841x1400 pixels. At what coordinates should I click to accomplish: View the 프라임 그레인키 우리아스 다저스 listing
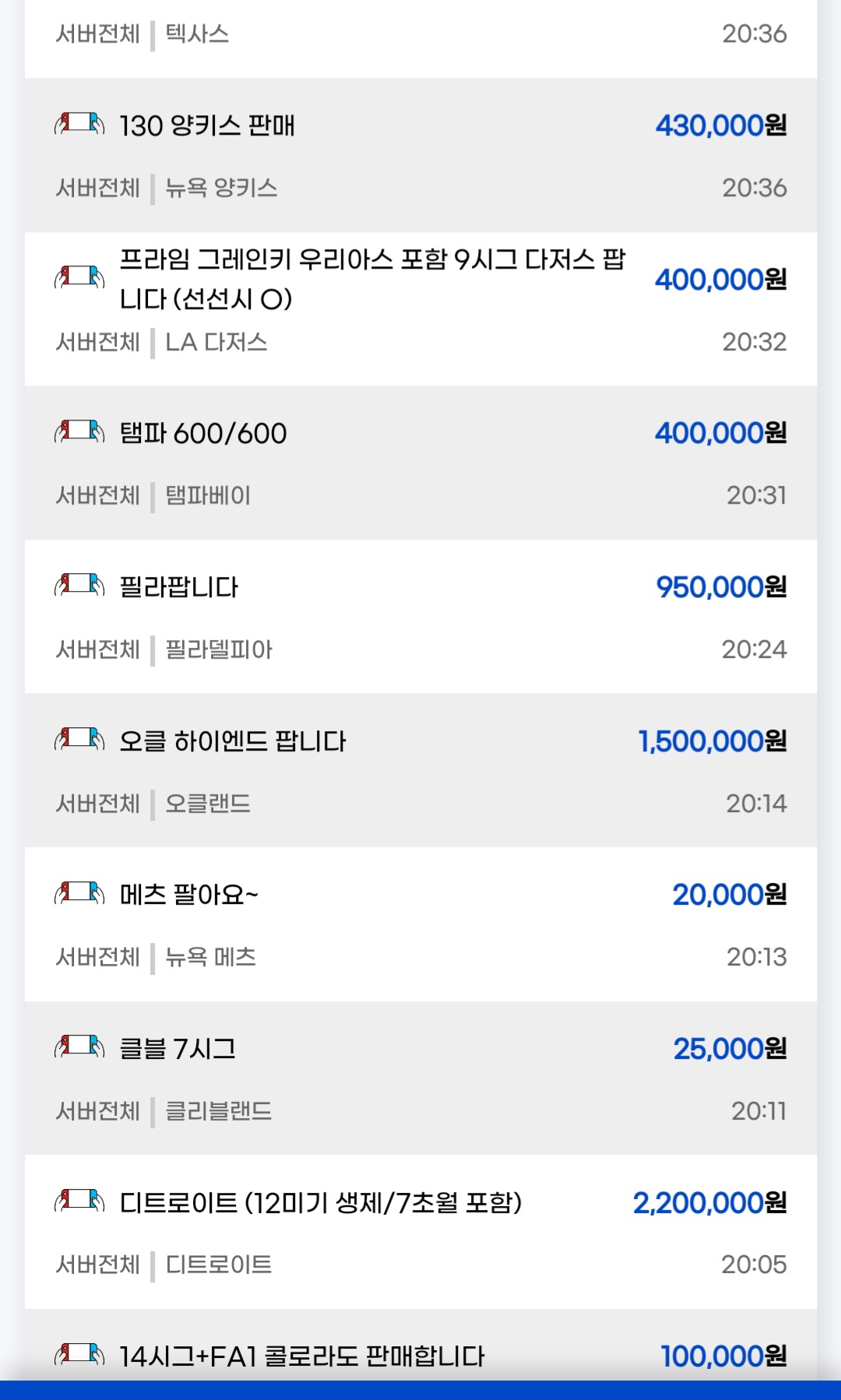[372, 279]
